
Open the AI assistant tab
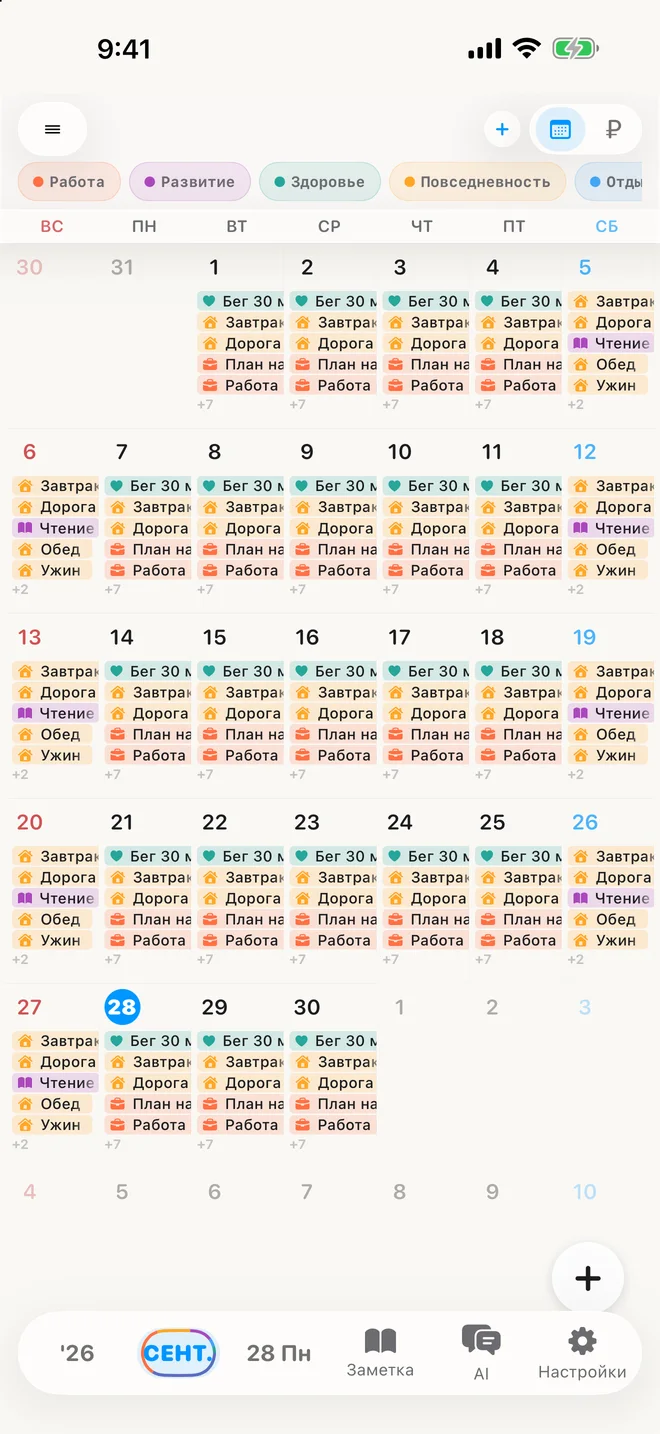click(x=481, y=1353)
